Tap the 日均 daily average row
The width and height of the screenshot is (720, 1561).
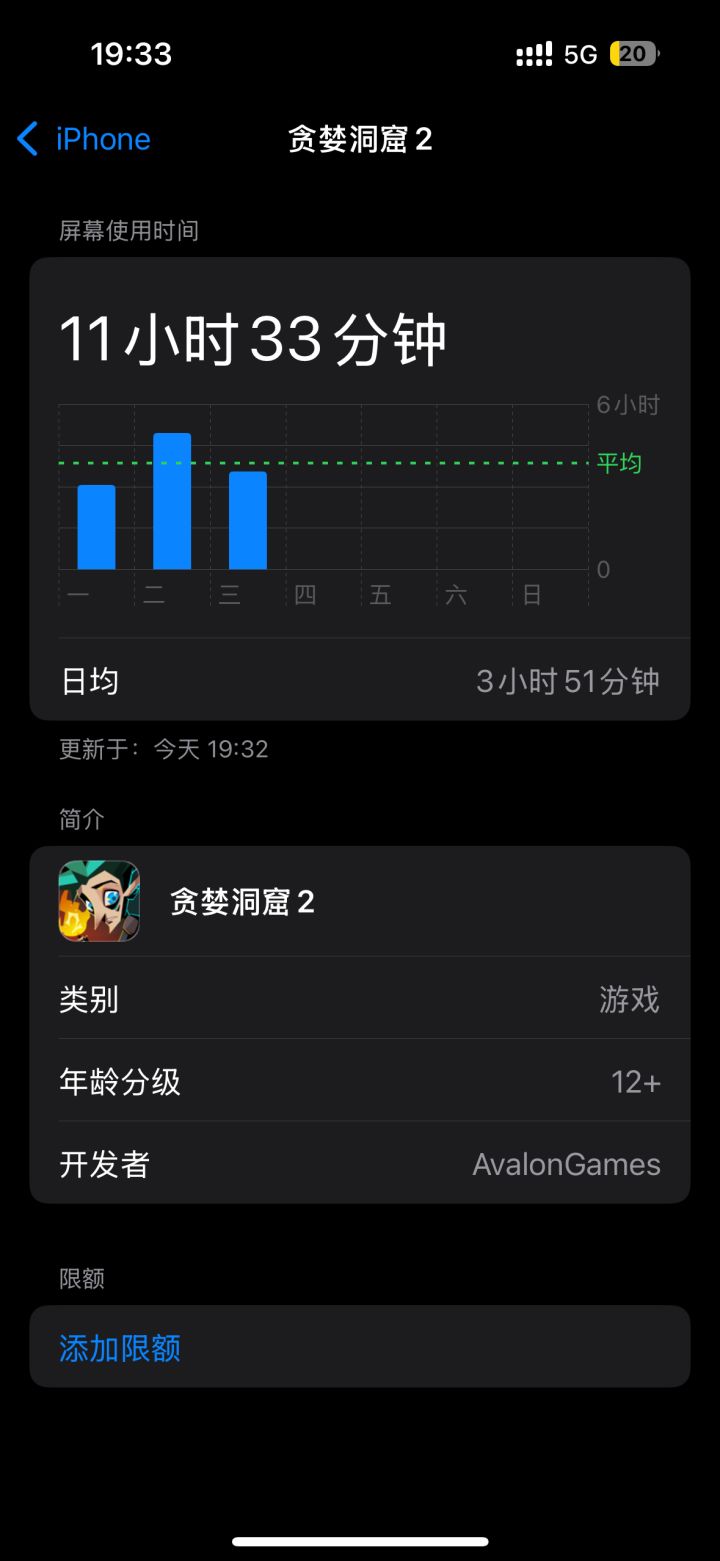click(x=360, y=680)
